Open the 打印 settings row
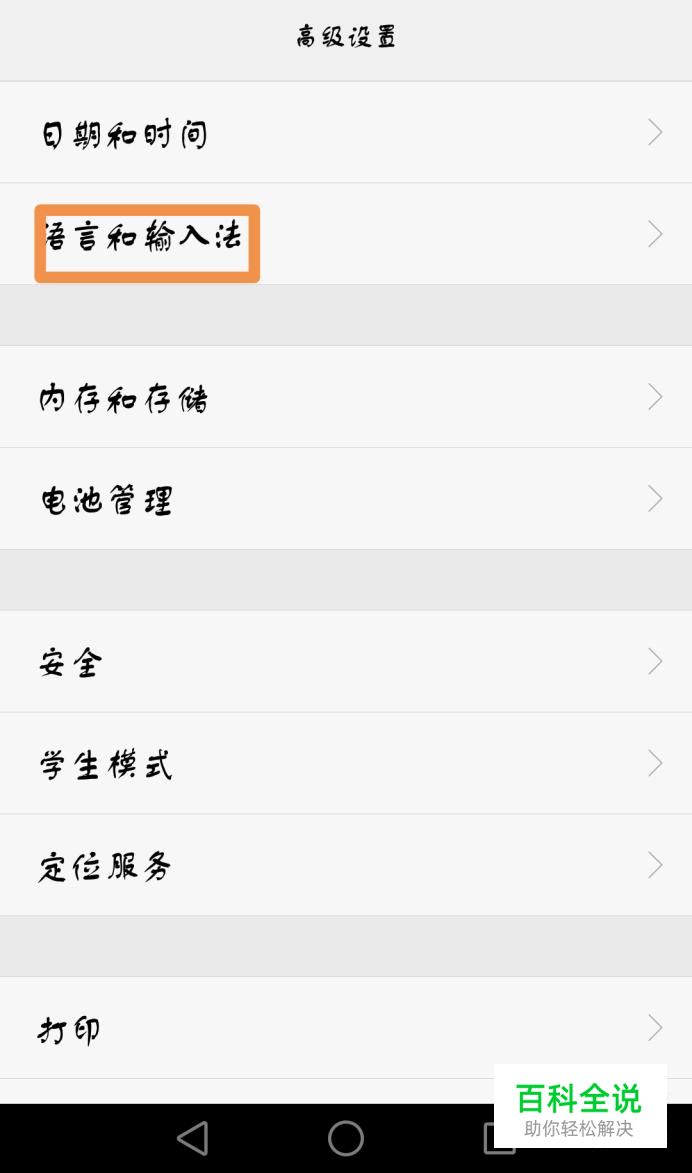692x1173 pixels. pos(346,1028)
